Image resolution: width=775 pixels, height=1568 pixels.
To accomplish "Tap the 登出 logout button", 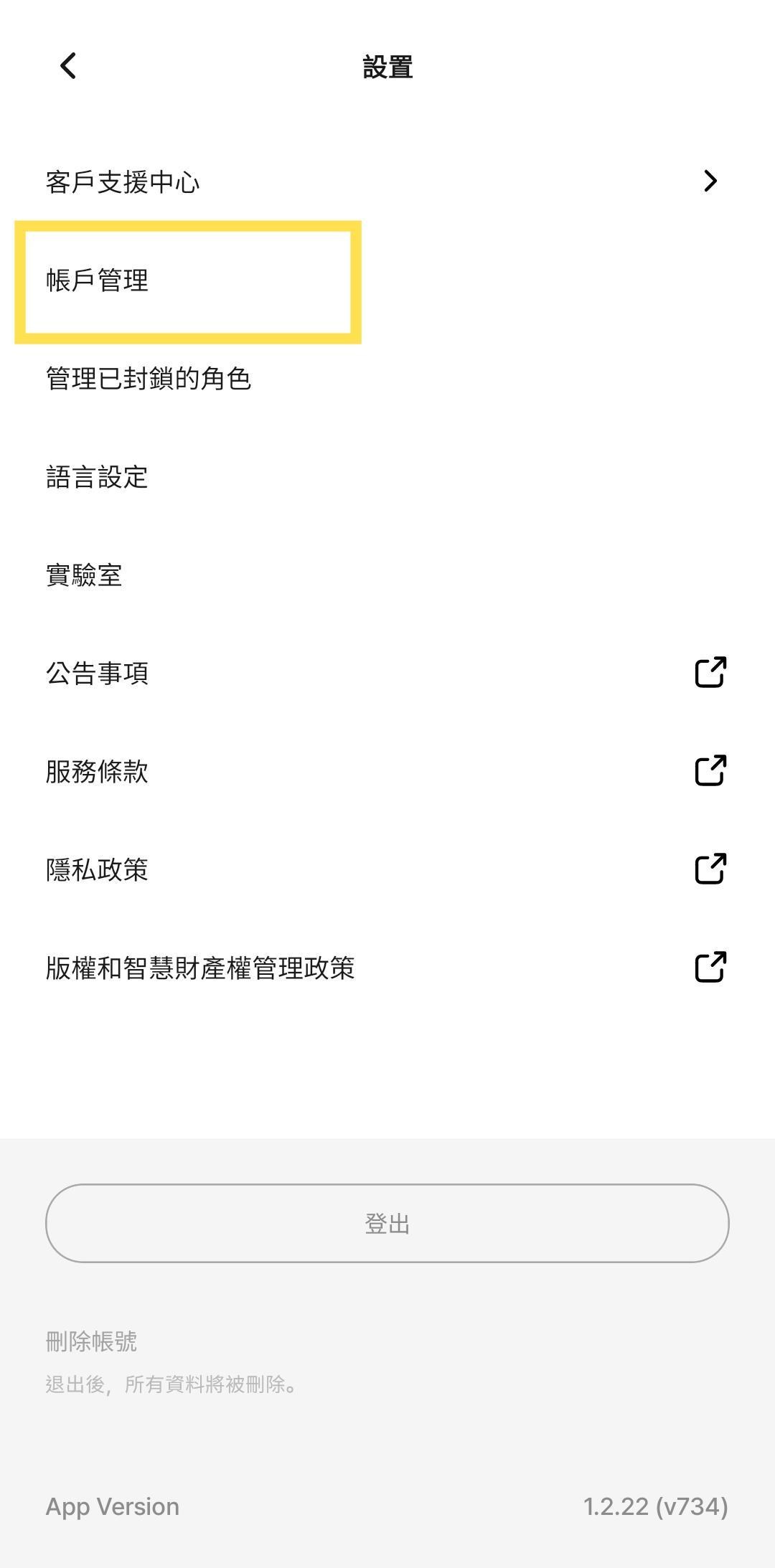I will click(x=387, y=1223).
